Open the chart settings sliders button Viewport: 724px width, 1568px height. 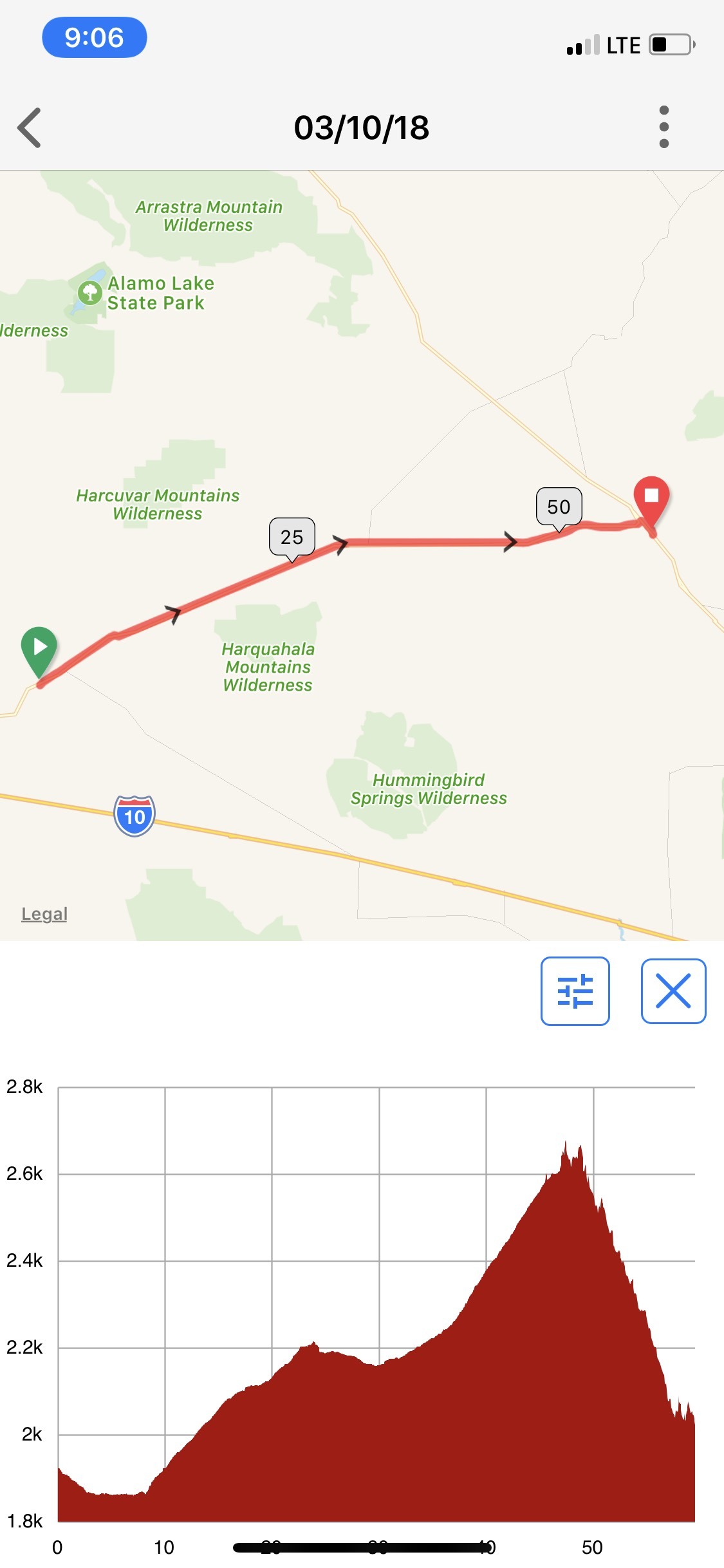575,991
